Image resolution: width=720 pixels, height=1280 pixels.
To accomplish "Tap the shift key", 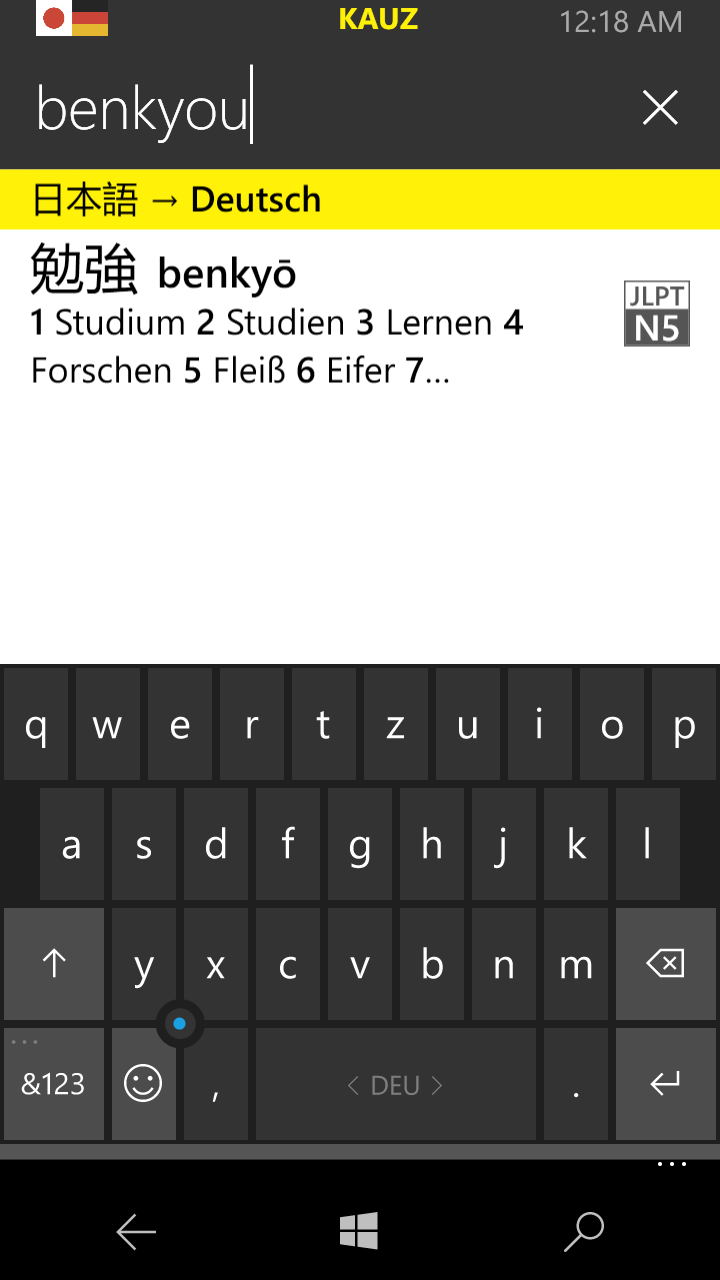I will point(54,964).
